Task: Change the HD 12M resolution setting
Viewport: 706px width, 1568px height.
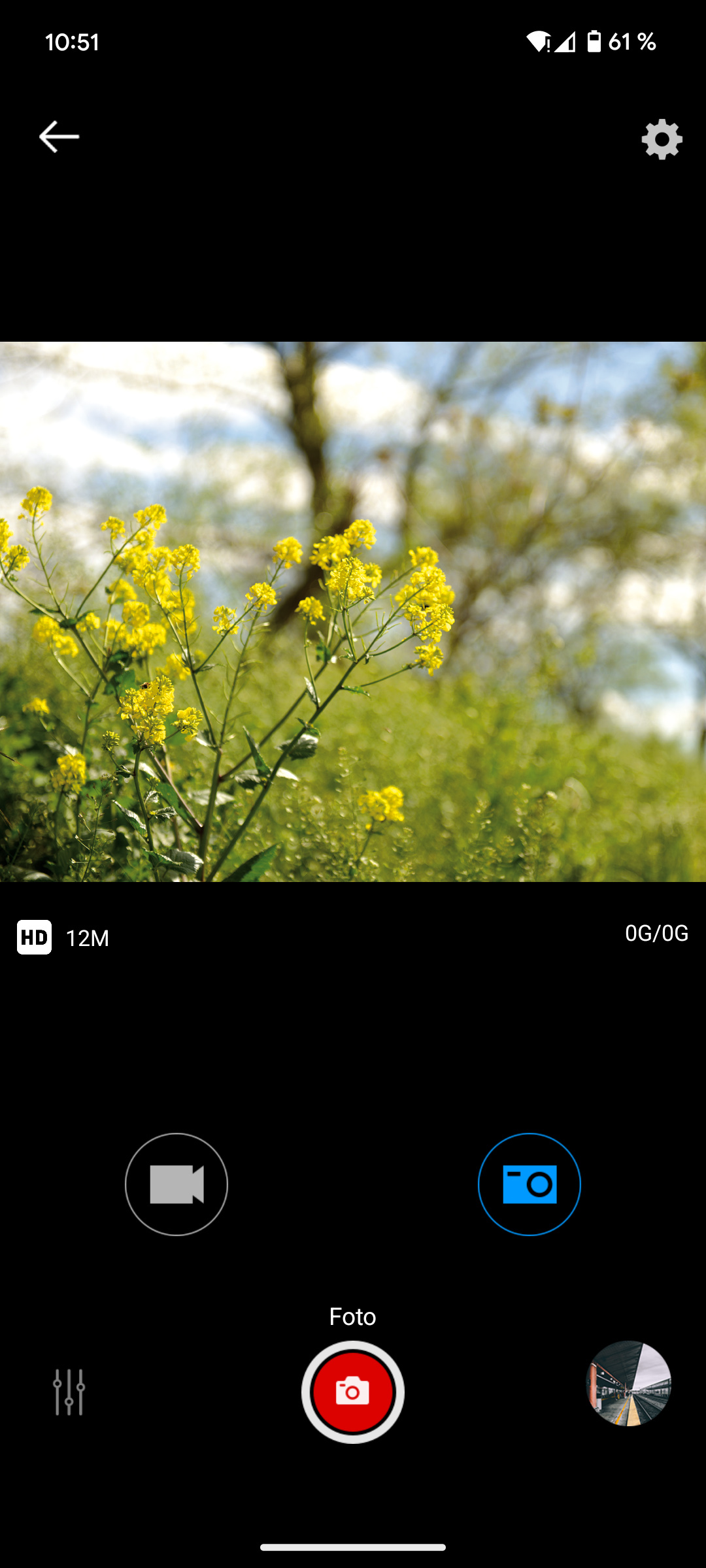Action: (x=63, y=938)
